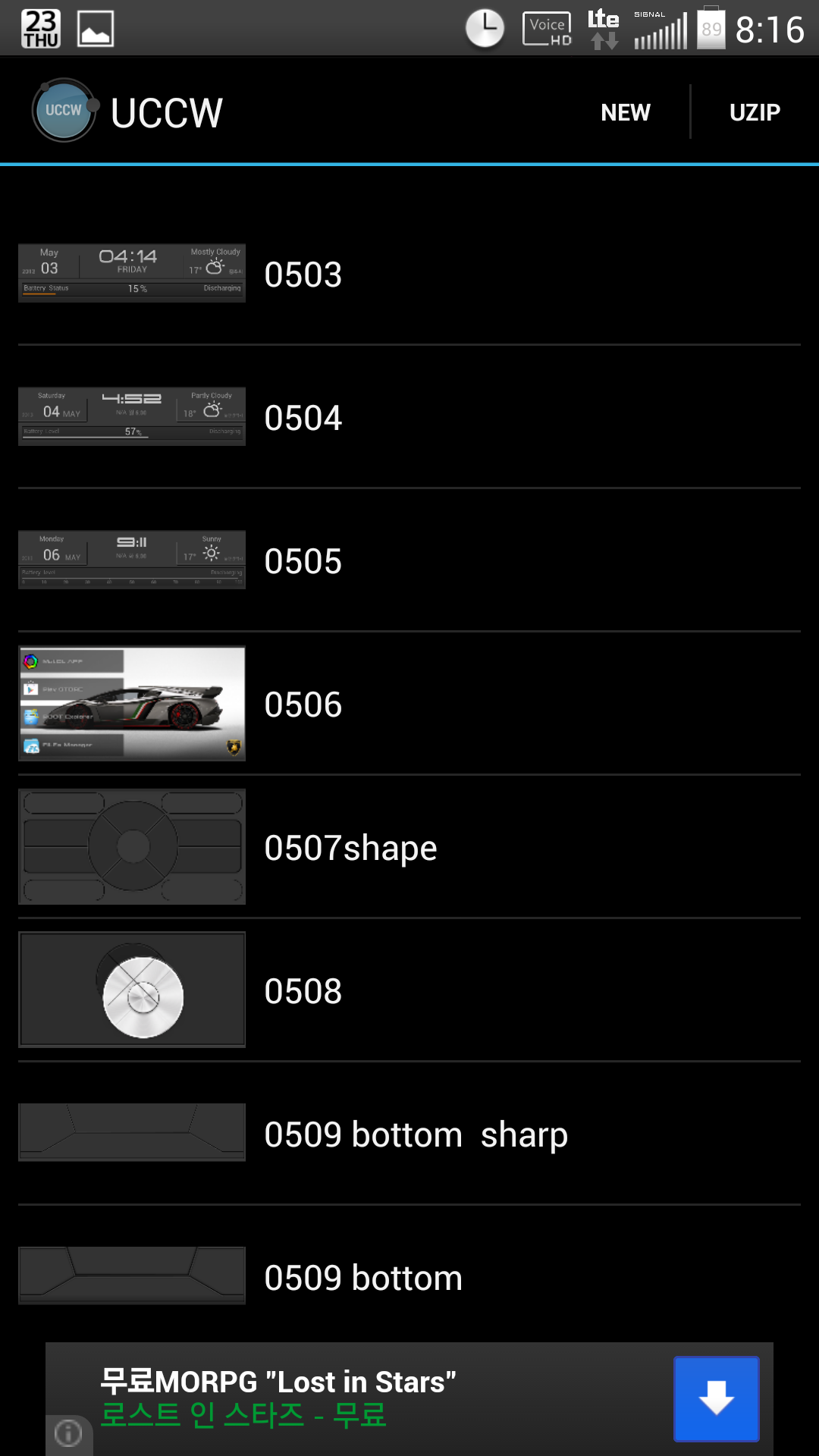Open the ad info icon
Image resolution: width=819 pixels, height=1456 pixels.
[68, 1432]
